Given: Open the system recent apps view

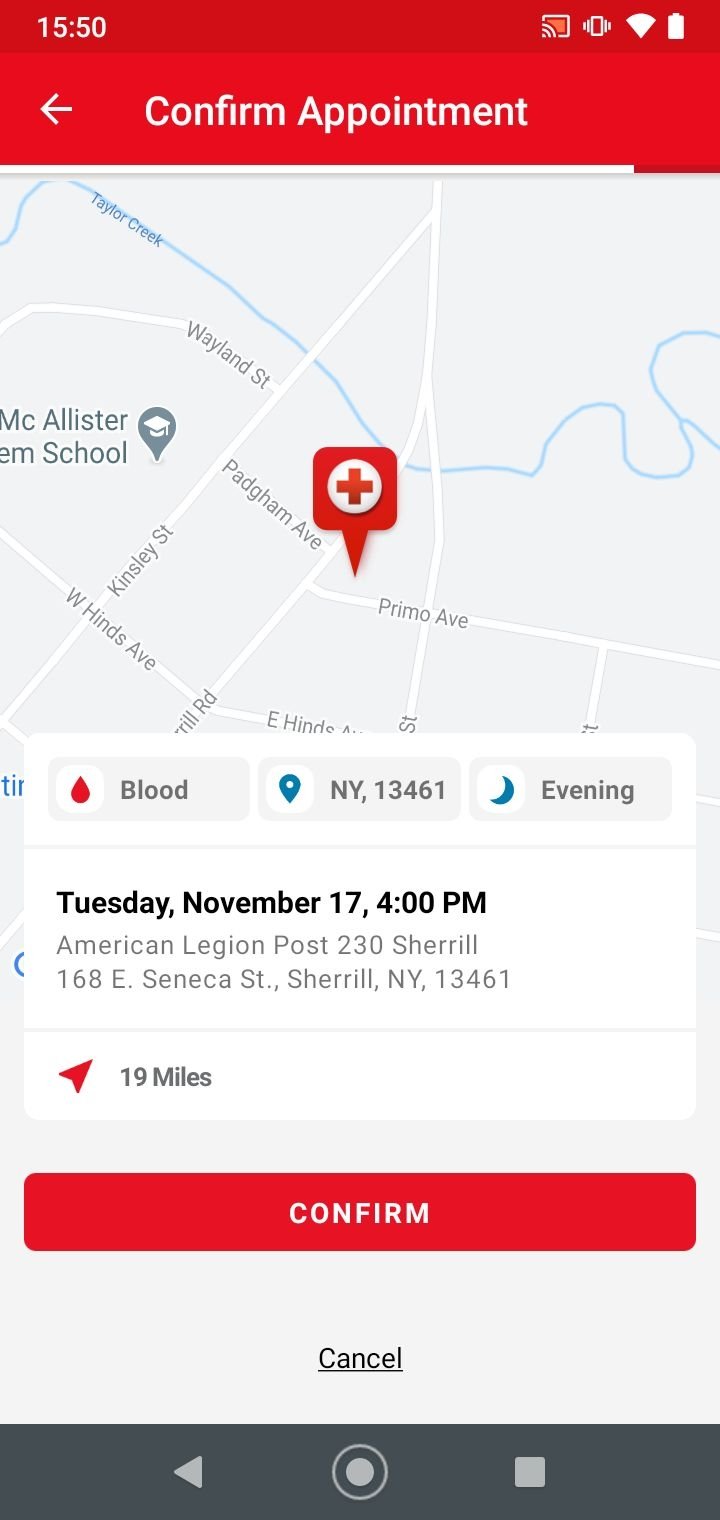Looking at the screenshot, I should click(x=529, y=1472).
